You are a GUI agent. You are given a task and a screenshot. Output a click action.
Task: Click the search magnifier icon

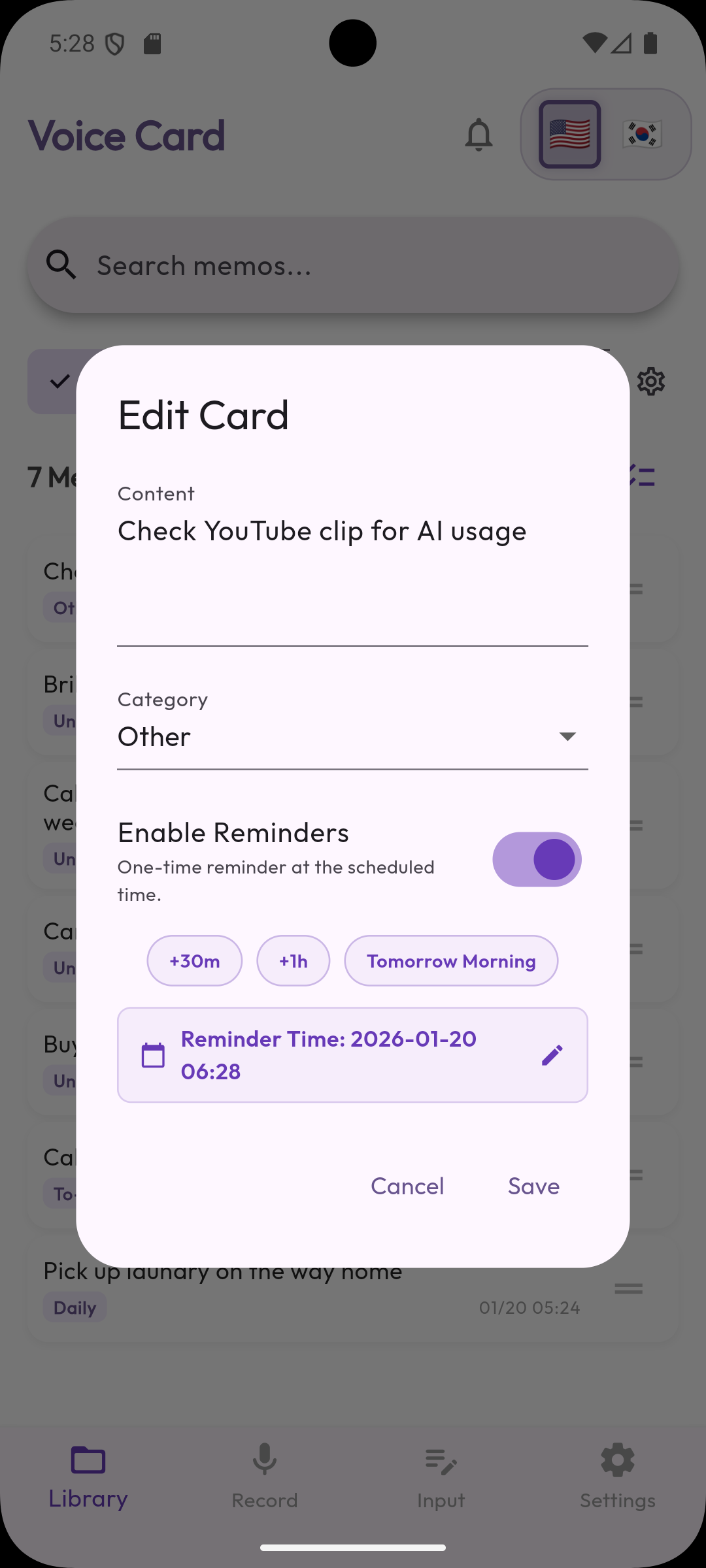[x=61, y=265]
